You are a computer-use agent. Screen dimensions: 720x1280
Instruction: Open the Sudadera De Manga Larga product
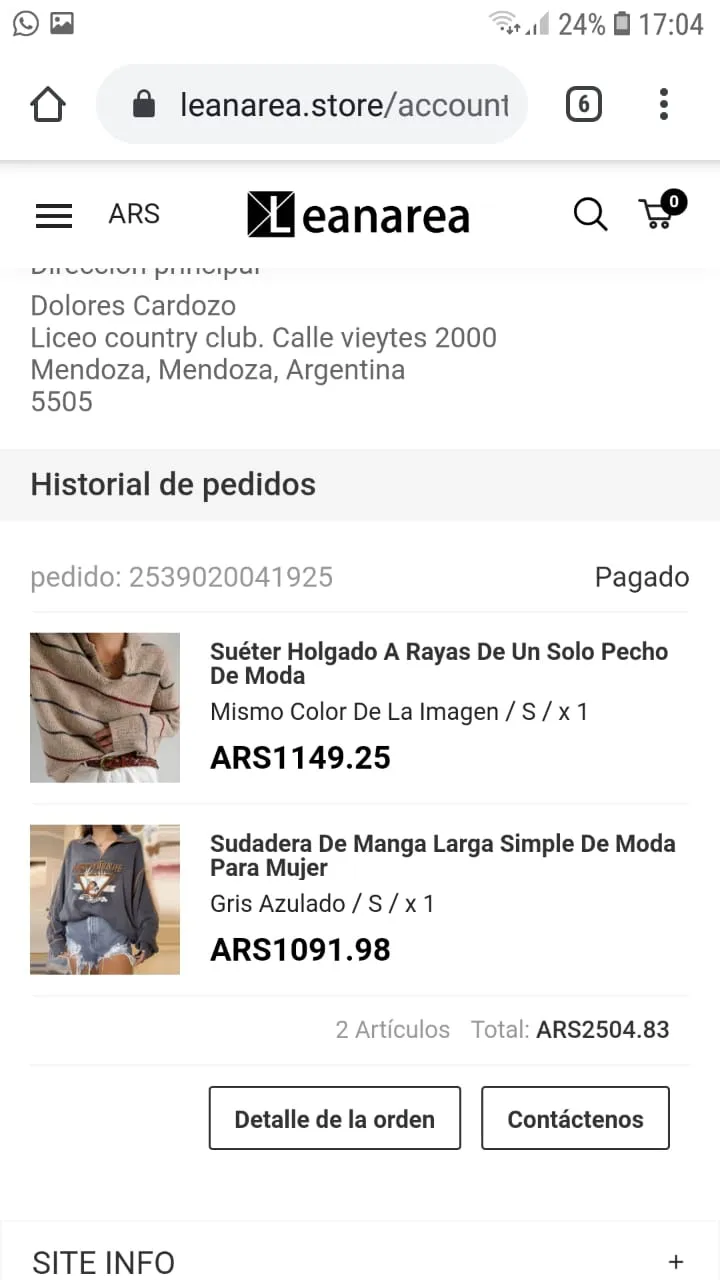pyautogui.click(x=442, y=855)
